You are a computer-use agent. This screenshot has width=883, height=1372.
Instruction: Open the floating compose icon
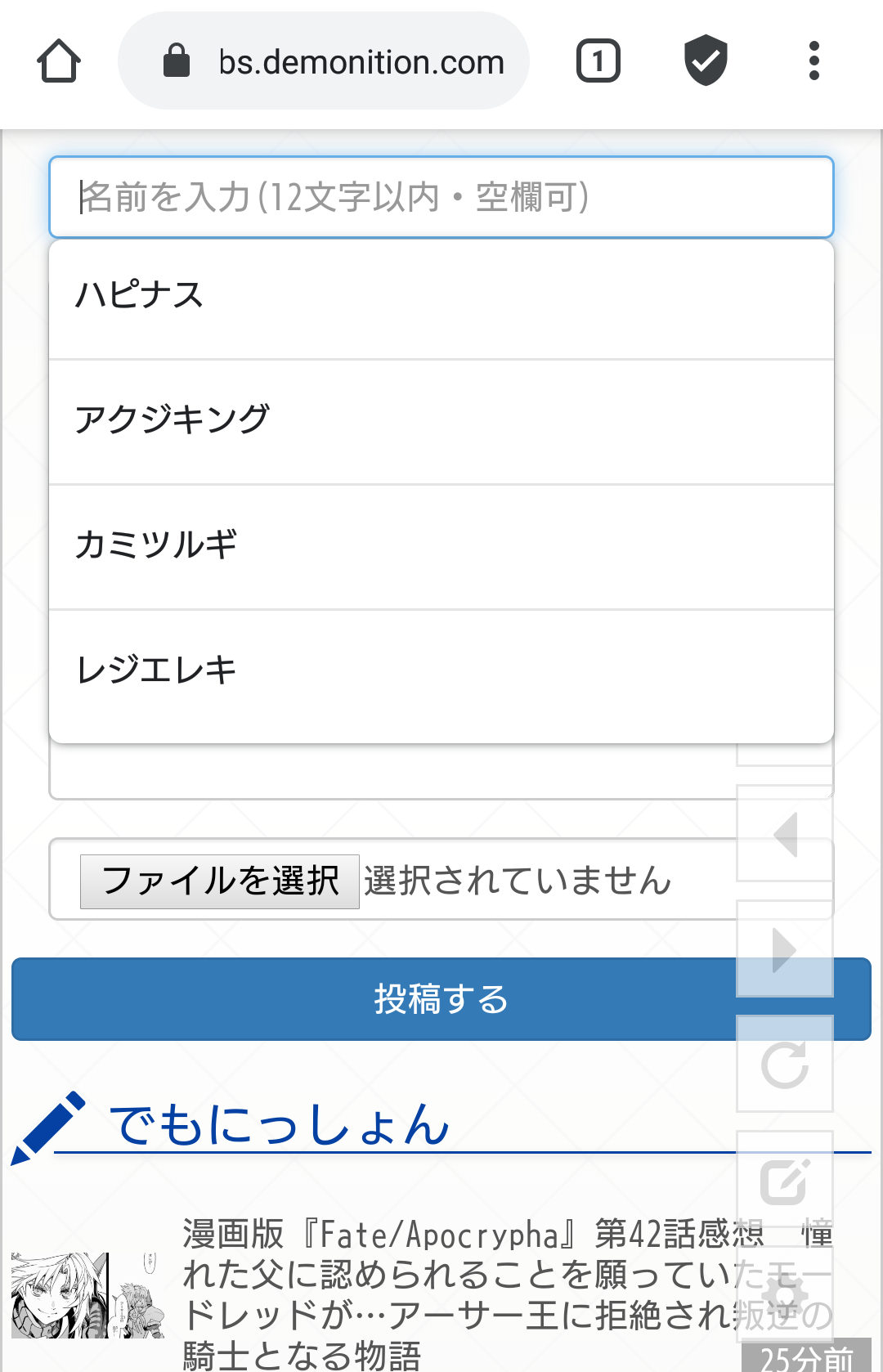(785, 1181)
